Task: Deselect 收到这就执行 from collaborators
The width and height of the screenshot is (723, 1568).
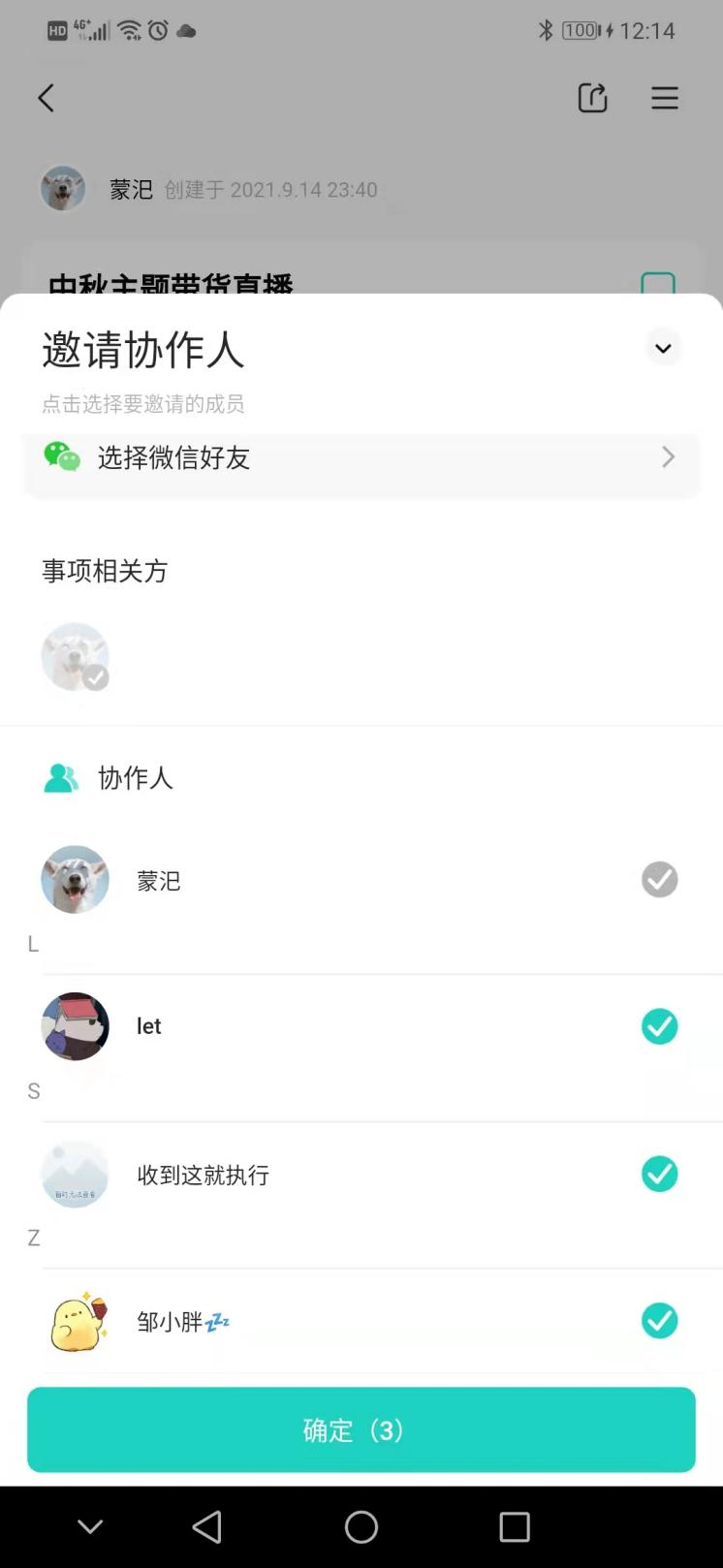Action: 659,1174
